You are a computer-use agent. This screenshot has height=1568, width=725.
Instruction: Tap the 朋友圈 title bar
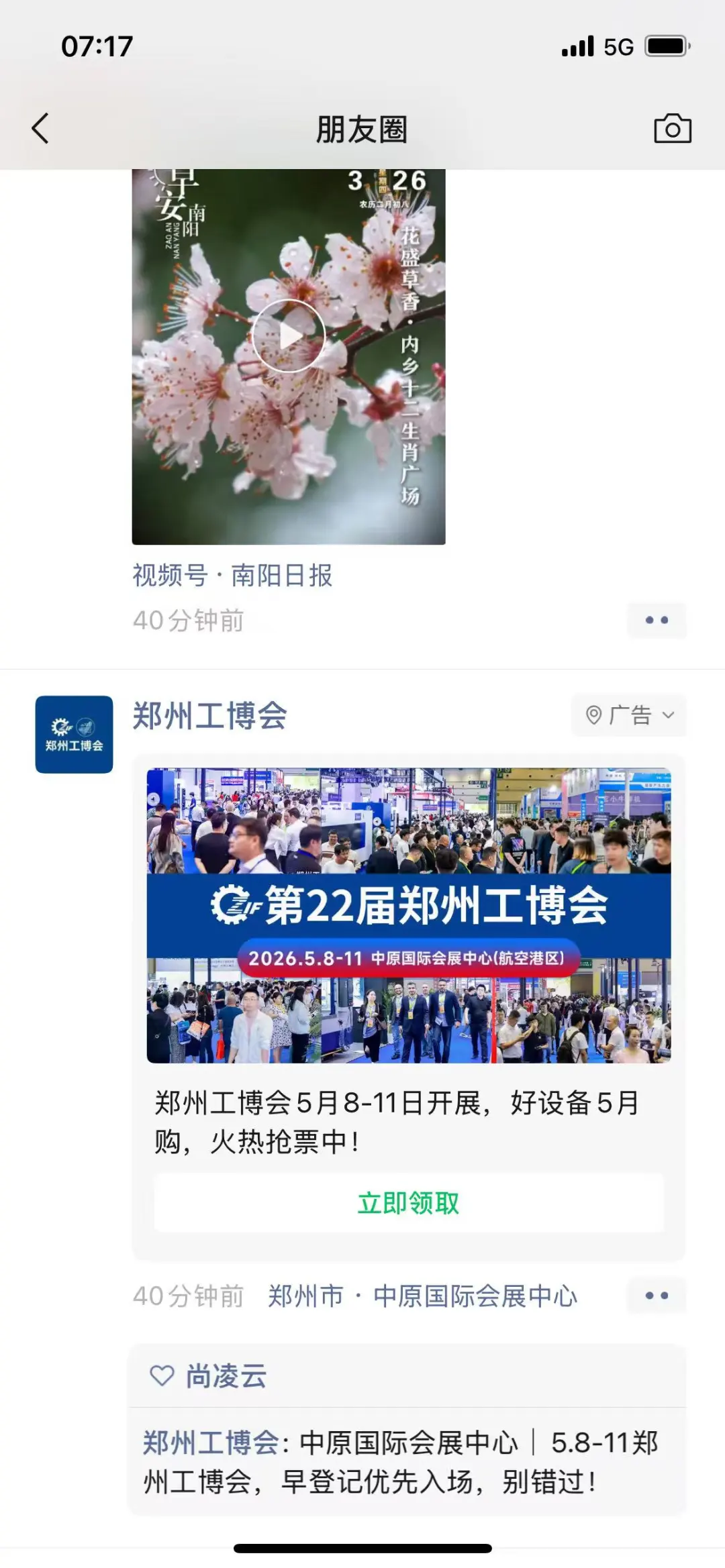point(362,129)
